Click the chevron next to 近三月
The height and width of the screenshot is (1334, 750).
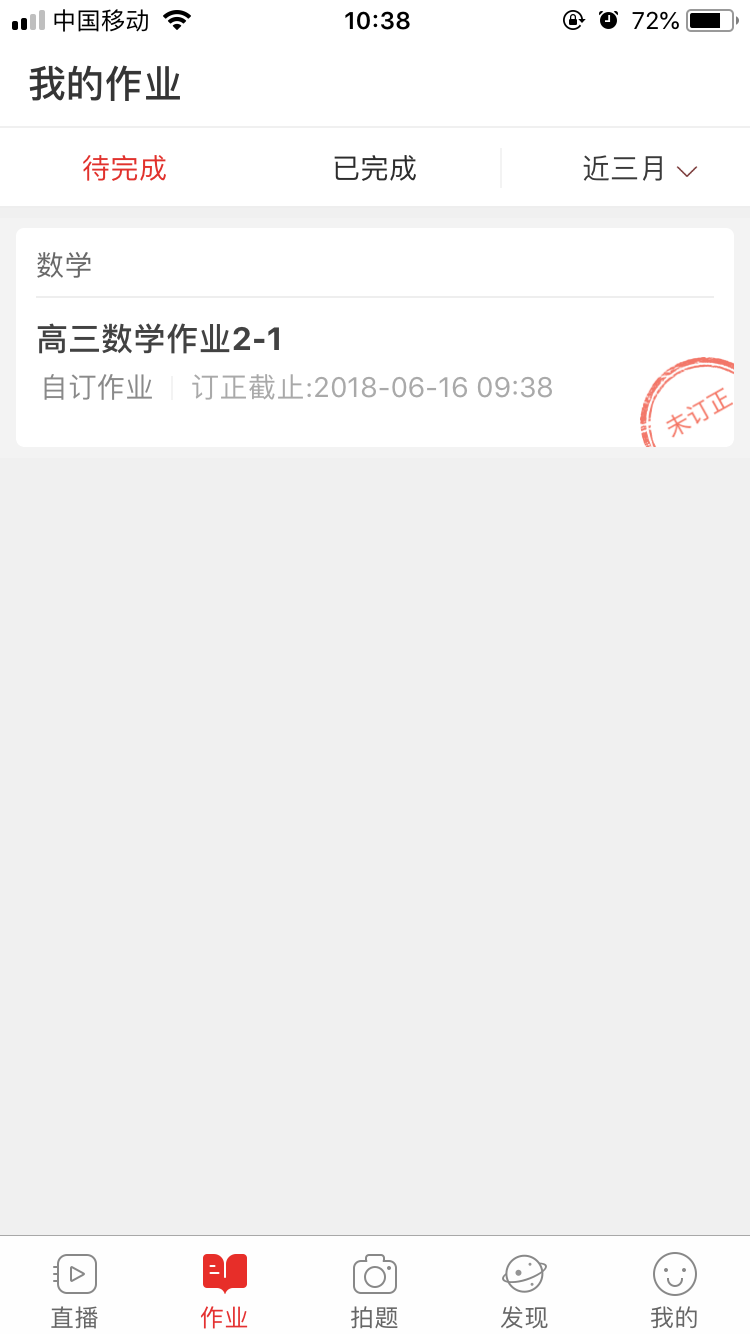[x=687, y=170]
